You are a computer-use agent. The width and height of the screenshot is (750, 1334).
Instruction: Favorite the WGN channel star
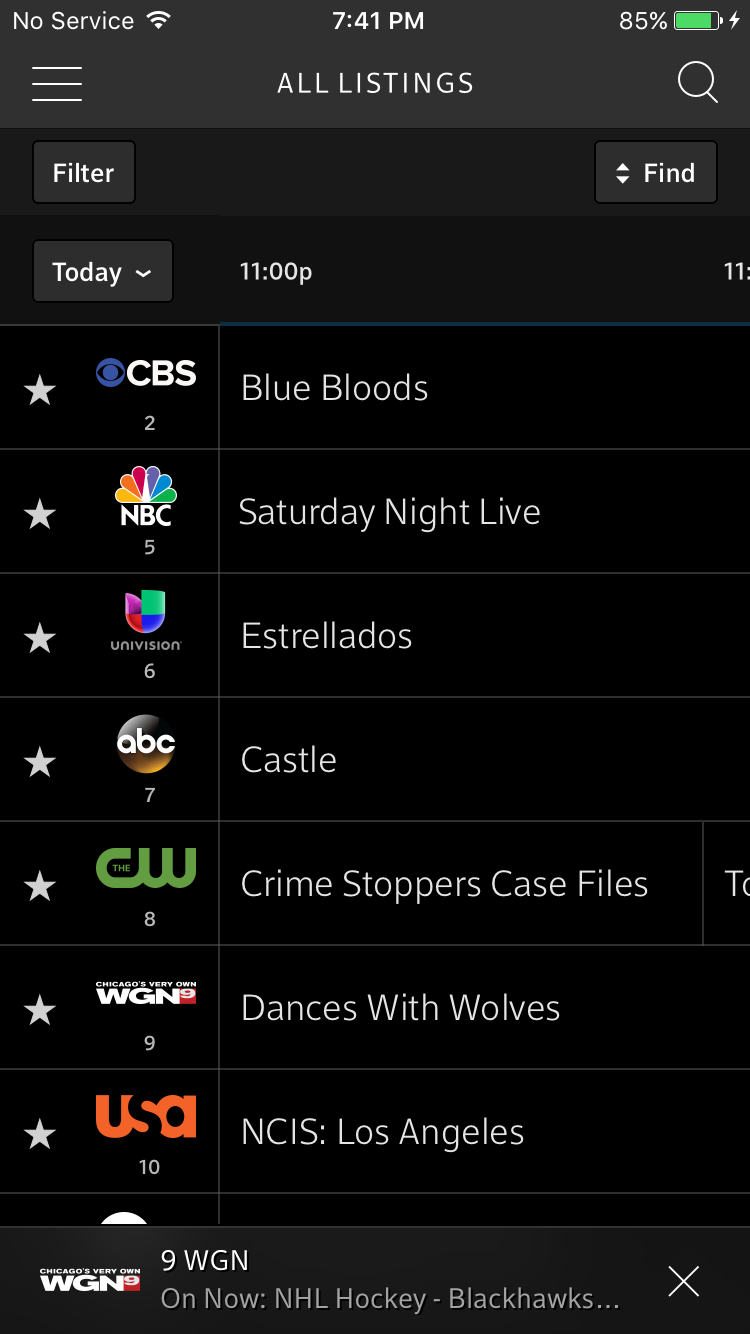click(40, 1010)
